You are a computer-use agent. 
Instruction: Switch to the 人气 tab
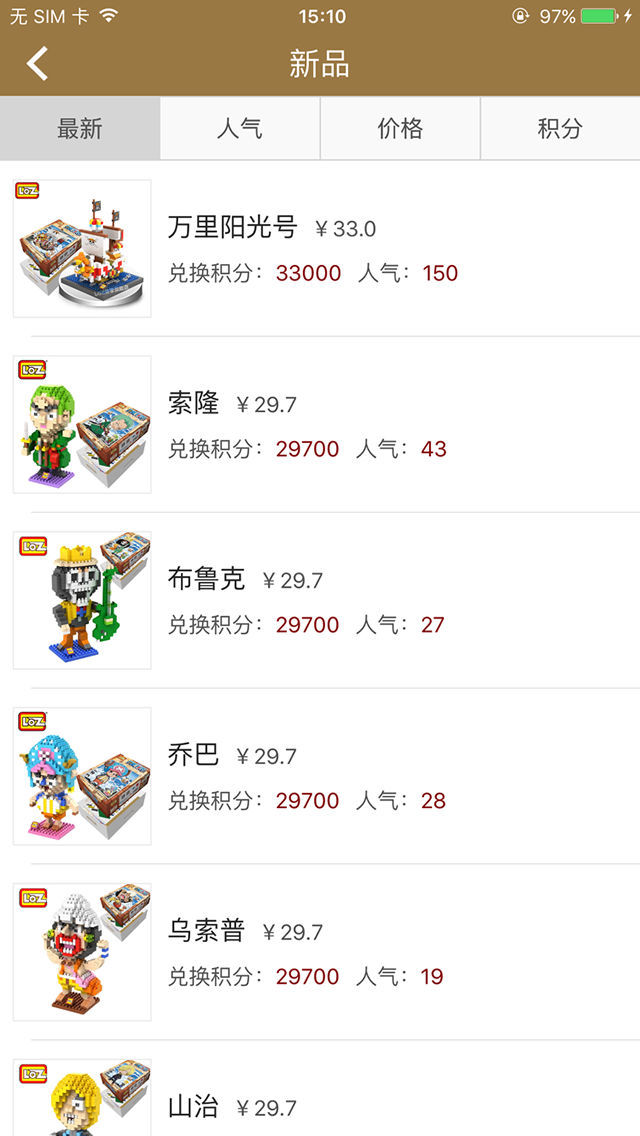point(240,128)
